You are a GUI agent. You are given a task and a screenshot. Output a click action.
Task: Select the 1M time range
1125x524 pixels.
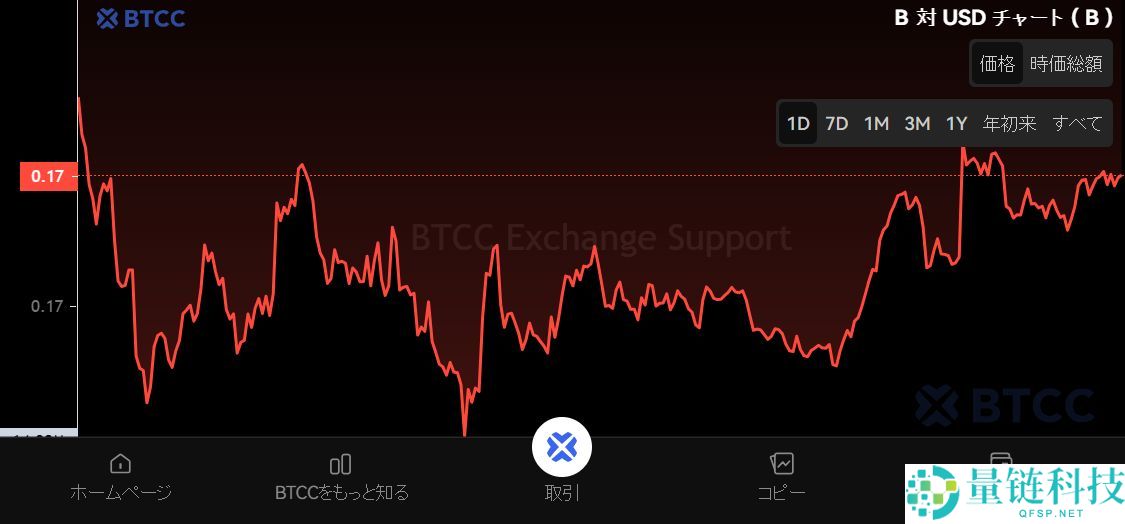click(x=877, y=124)
